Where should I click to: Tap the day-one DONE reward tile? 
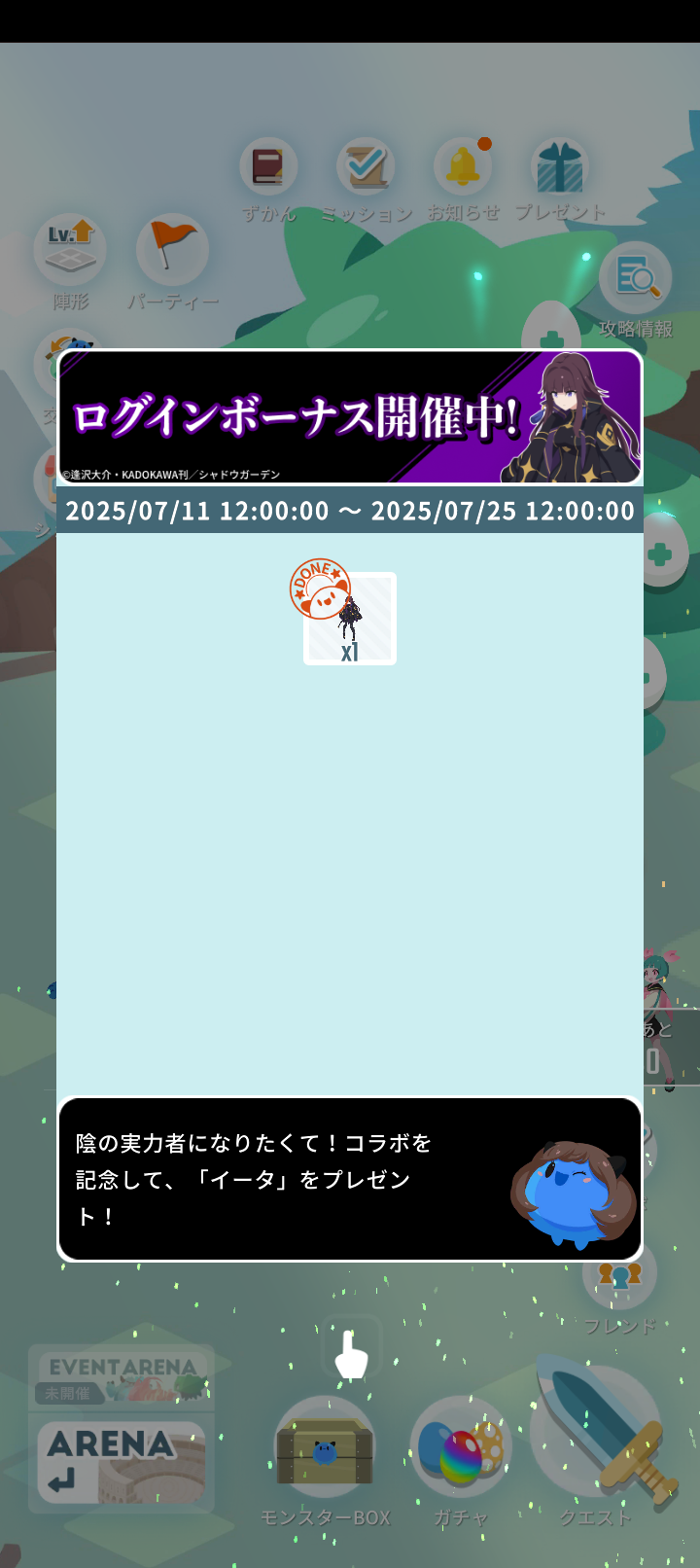click(349, 619)
